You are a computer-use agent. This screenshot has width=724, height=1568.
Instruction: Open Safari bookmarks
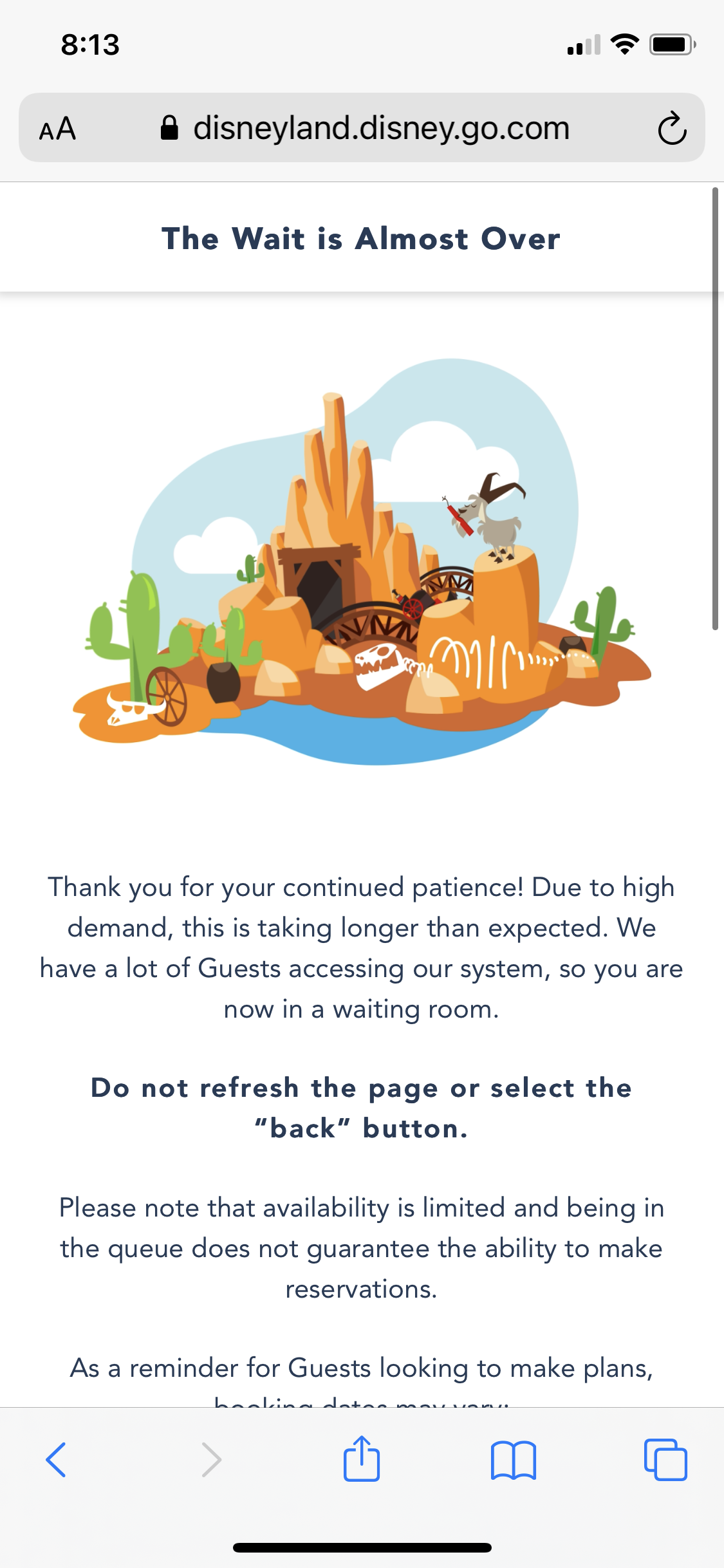(x=513, y=1461)
